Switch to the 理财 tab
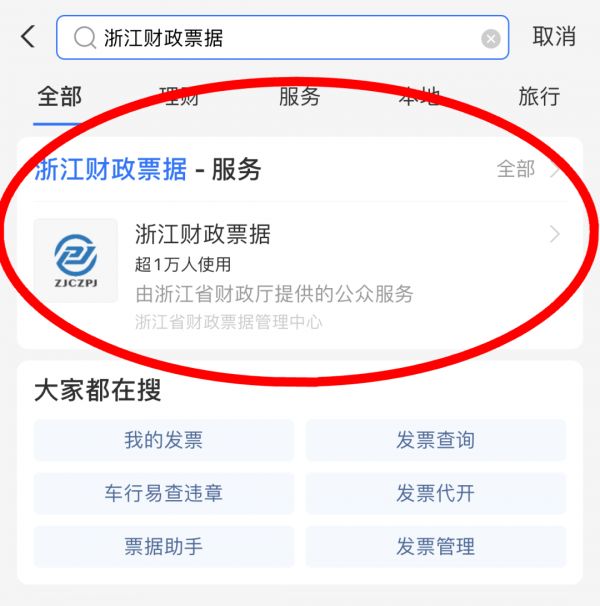 coord(180,97)
